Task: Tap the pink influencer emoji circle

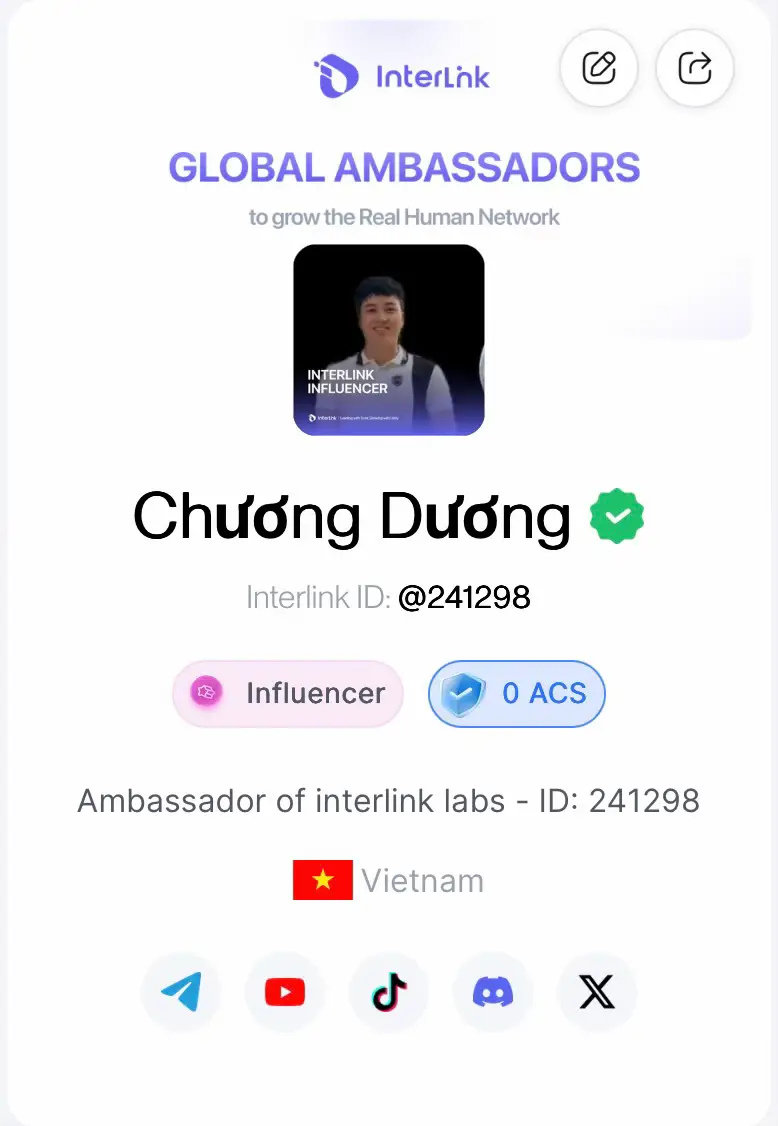Action: click(207, 693)
